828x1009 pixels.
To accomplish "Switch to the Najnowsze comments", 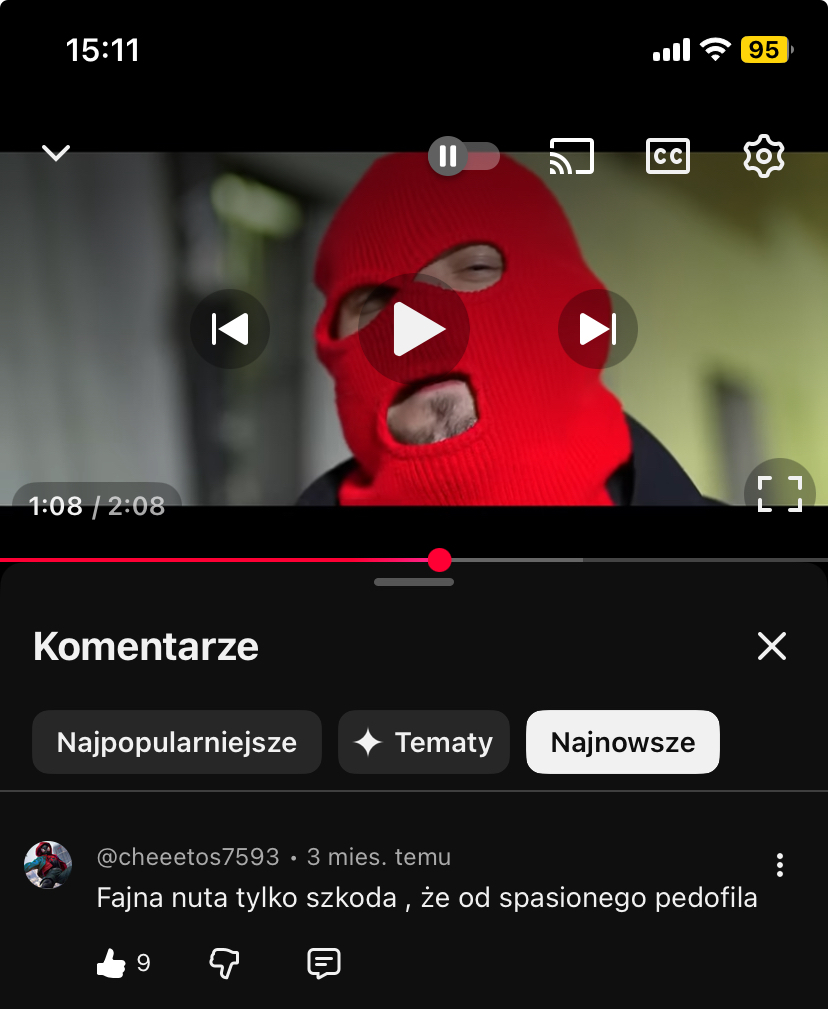I will point(622,742).
